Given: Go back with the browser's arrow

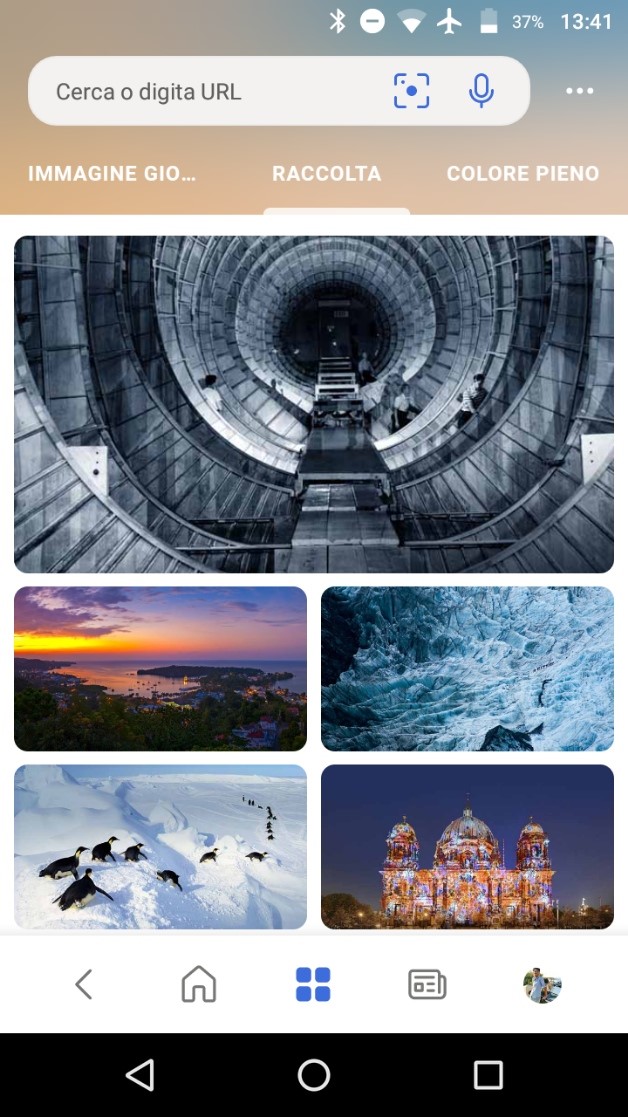Looking at the screenshot, I should pos(84,984).
